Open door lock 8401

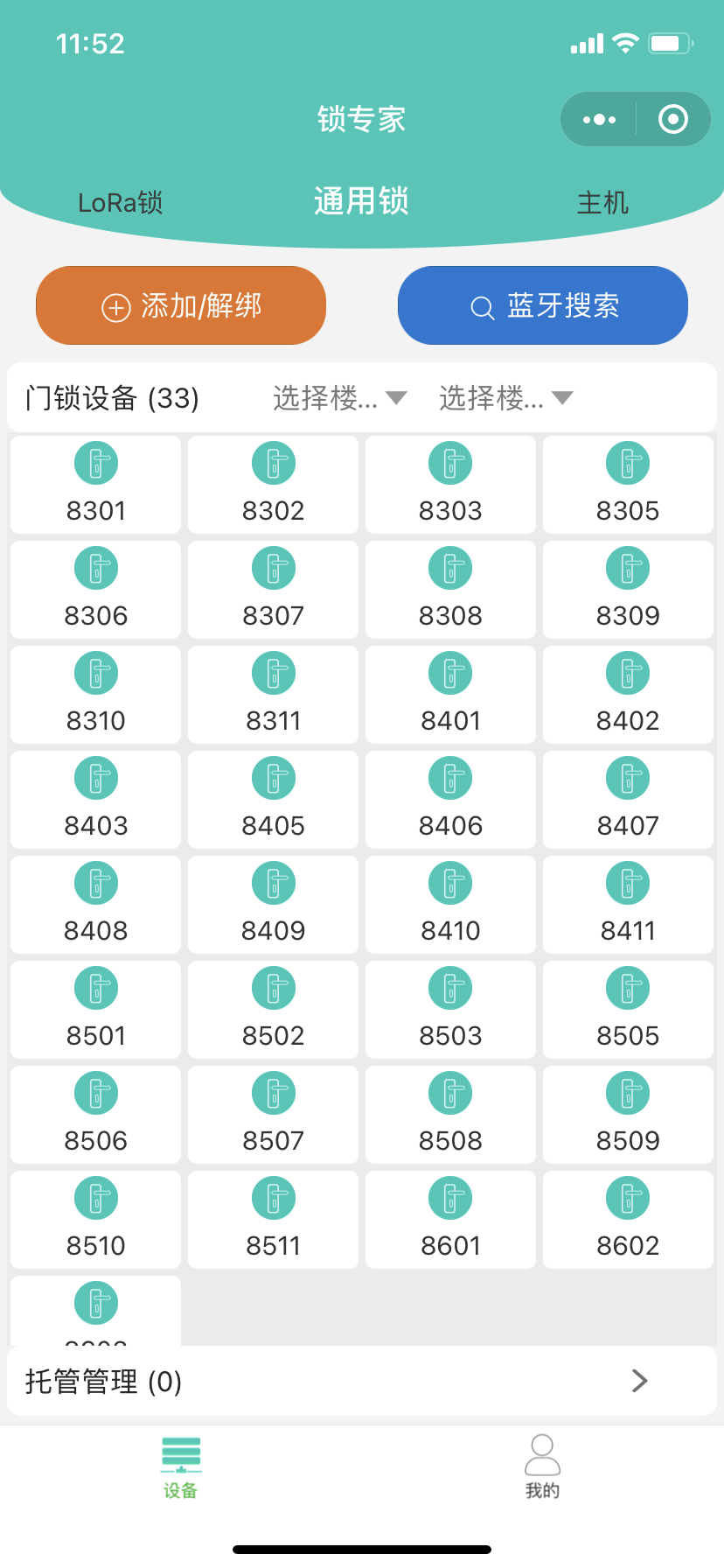pyautogui.click(x=450, y=695)
